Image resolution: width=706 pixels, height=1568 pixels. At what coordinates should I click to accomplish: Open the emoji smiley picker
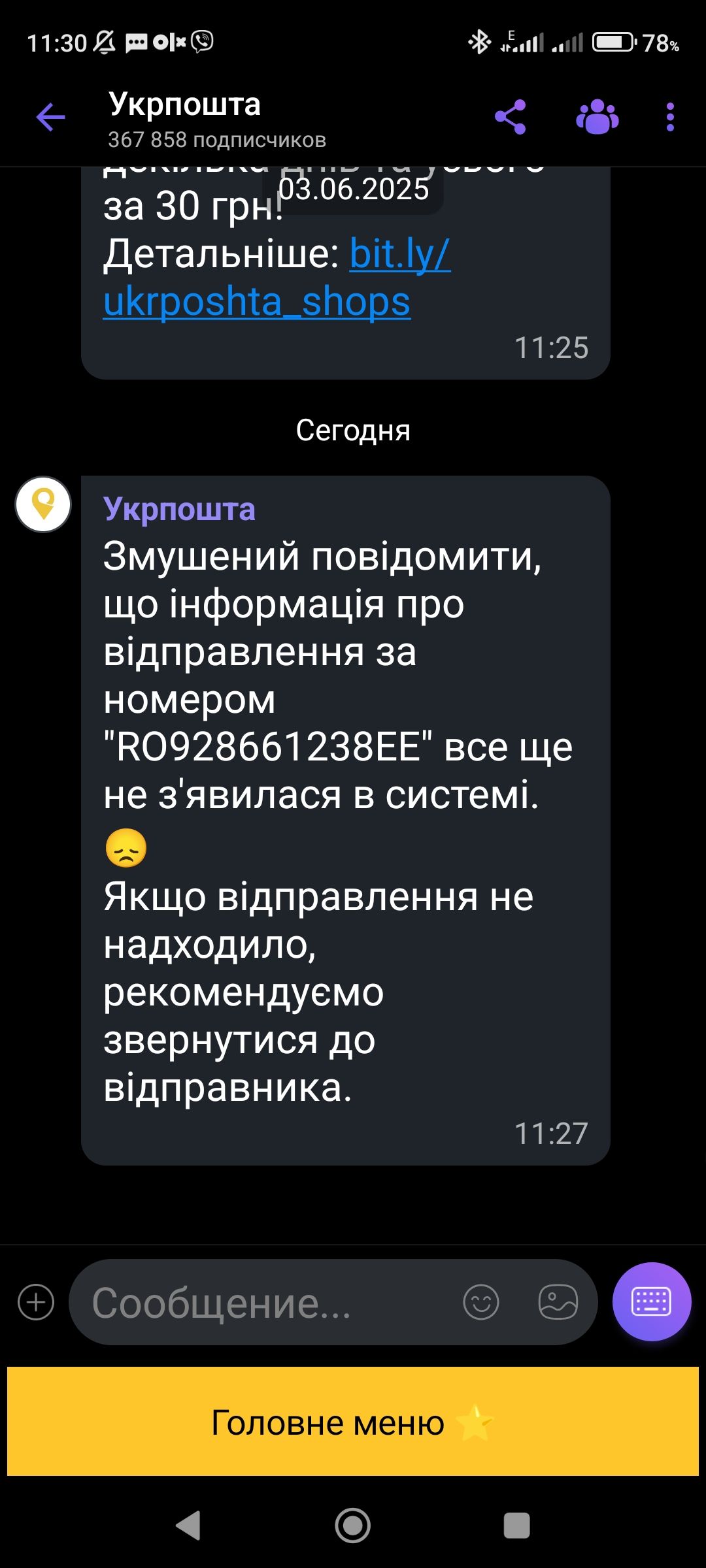coord(481,1302)
